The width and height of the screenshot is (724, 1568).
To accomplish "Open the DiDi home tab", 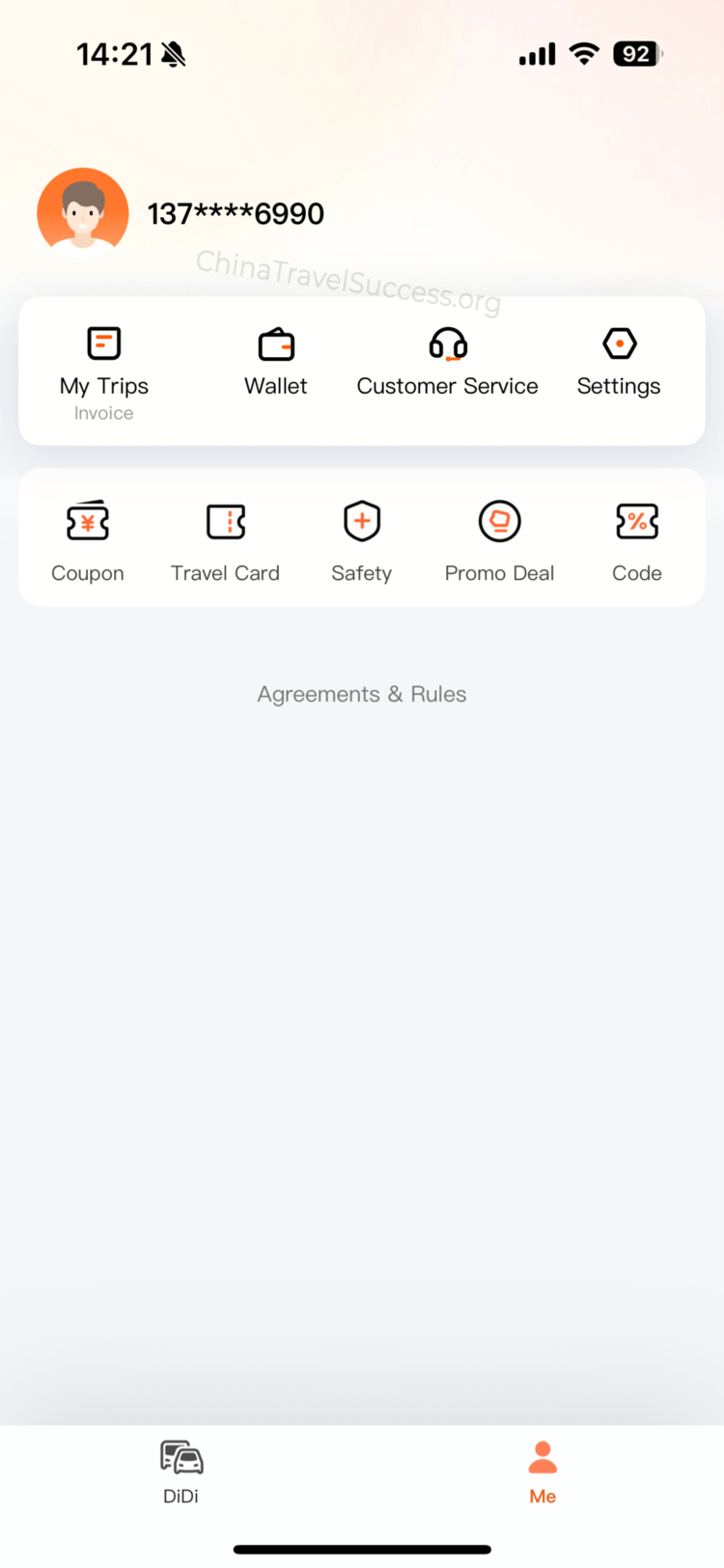I will 181,1472.
